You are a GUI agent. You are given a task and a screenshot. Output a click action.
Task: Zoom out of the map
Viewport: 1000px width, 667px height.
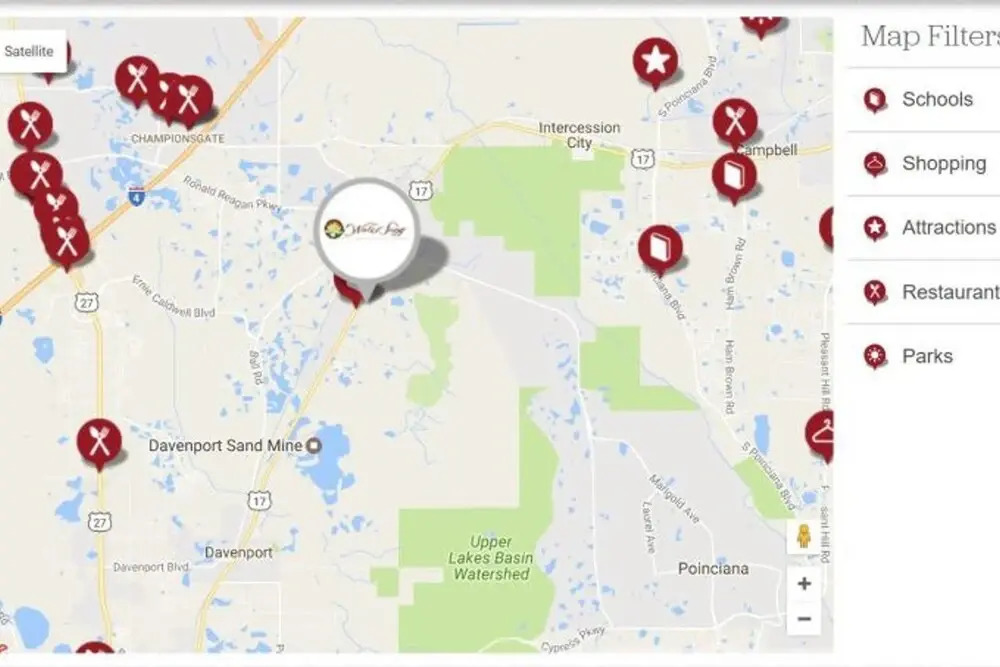tap(803, 619)
